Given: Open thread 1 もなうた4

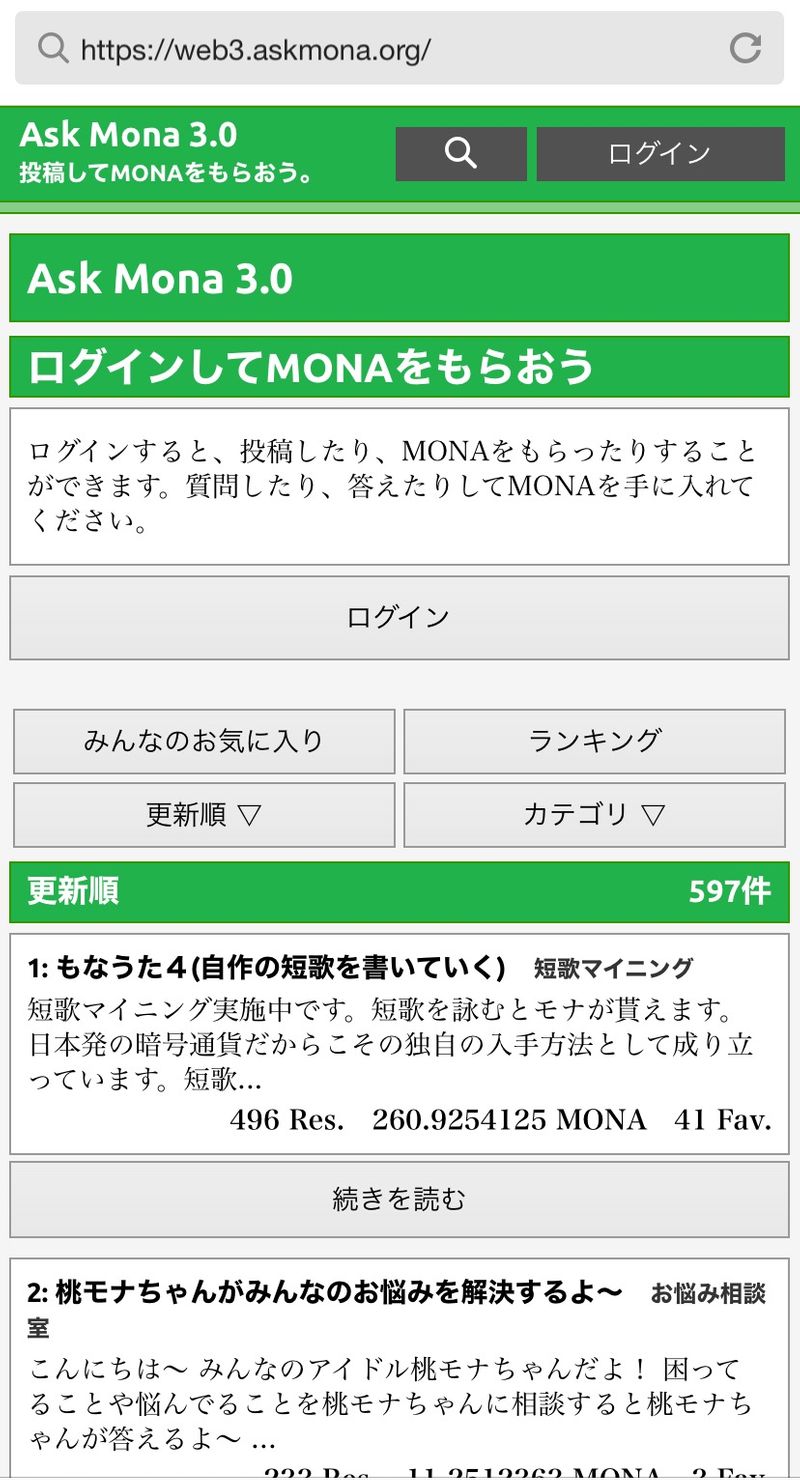Looking at the screenshot, I should click(x=266, y=967).
